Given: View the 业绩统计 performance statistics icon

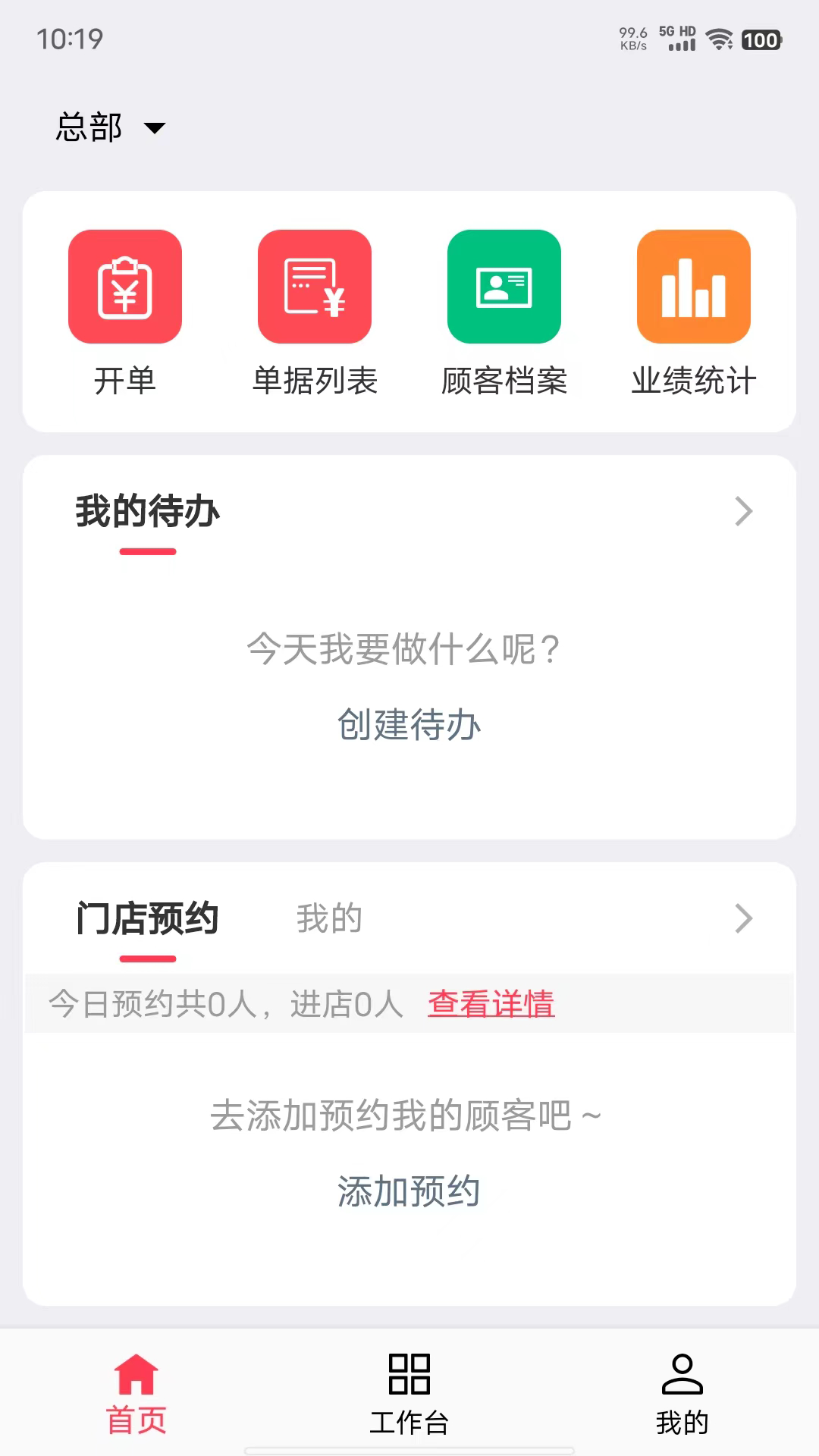Looking at the screenshot, I should [x=694, y=287].
